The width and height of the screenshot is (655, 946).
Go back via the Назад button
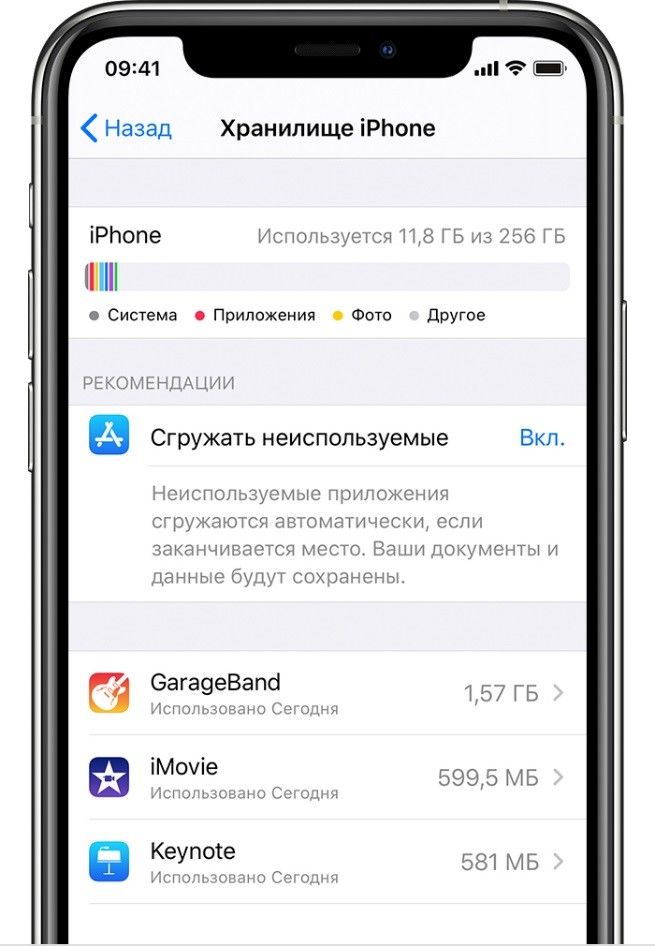(x=126, y=129)
